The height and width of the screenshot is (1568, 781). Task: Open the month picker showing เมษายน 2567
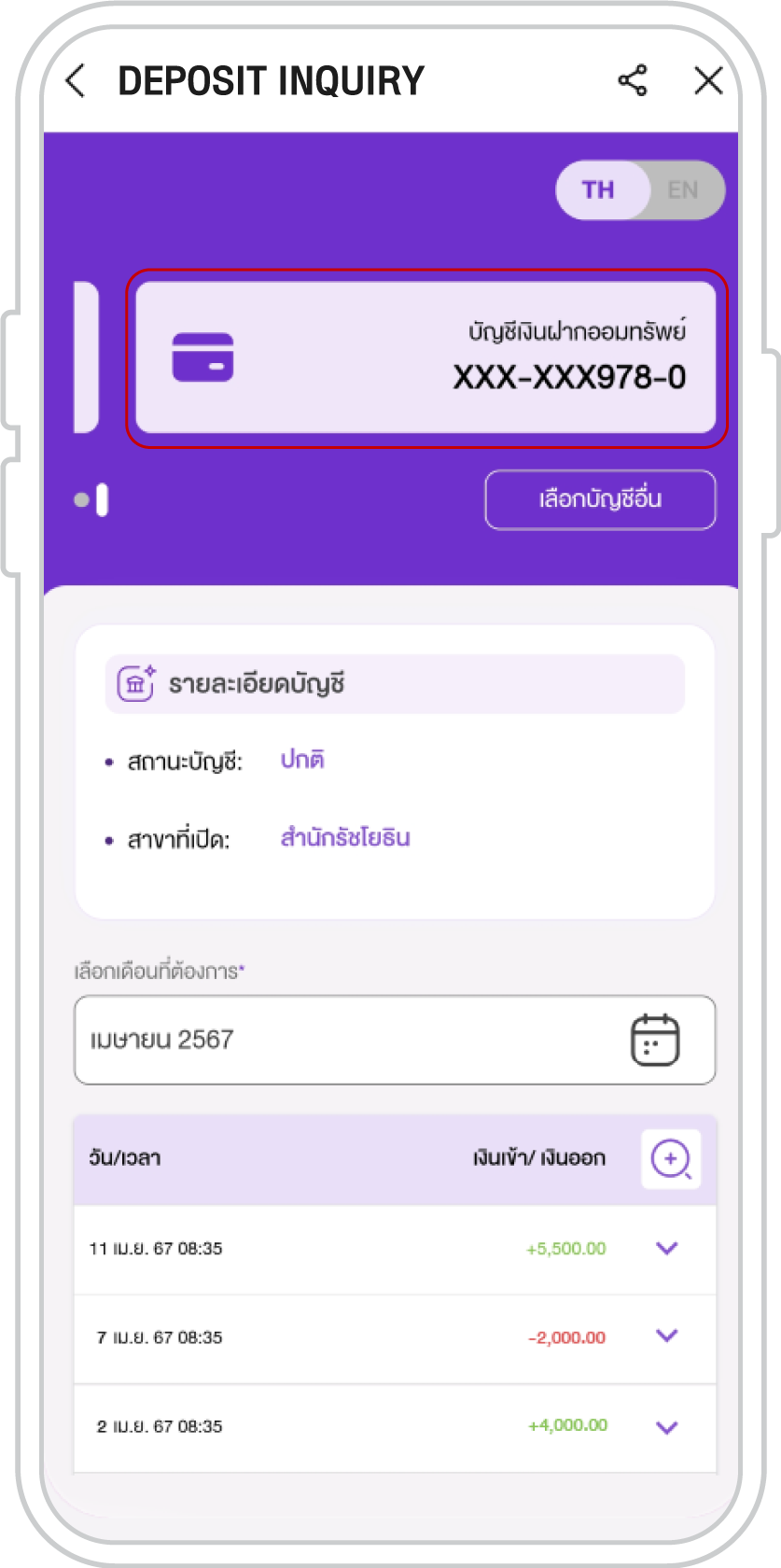point(395,1040)
